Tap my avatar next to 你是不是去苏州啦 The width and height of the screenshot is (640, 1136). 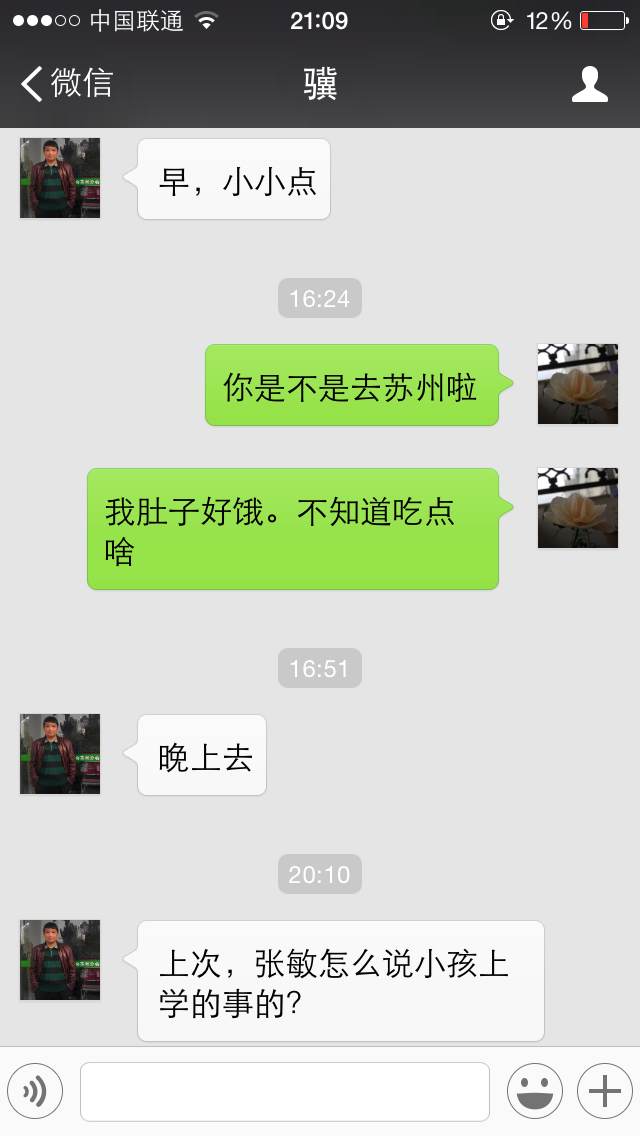[x=578, y=384]
